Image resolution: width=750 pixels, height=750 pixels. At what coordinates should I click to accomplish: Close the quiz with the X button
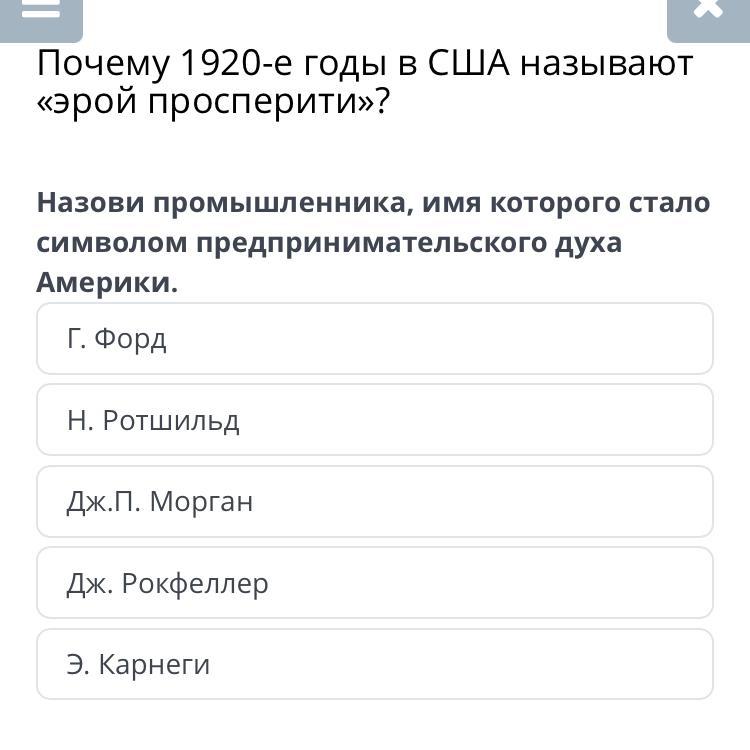[x=708, y=19]
